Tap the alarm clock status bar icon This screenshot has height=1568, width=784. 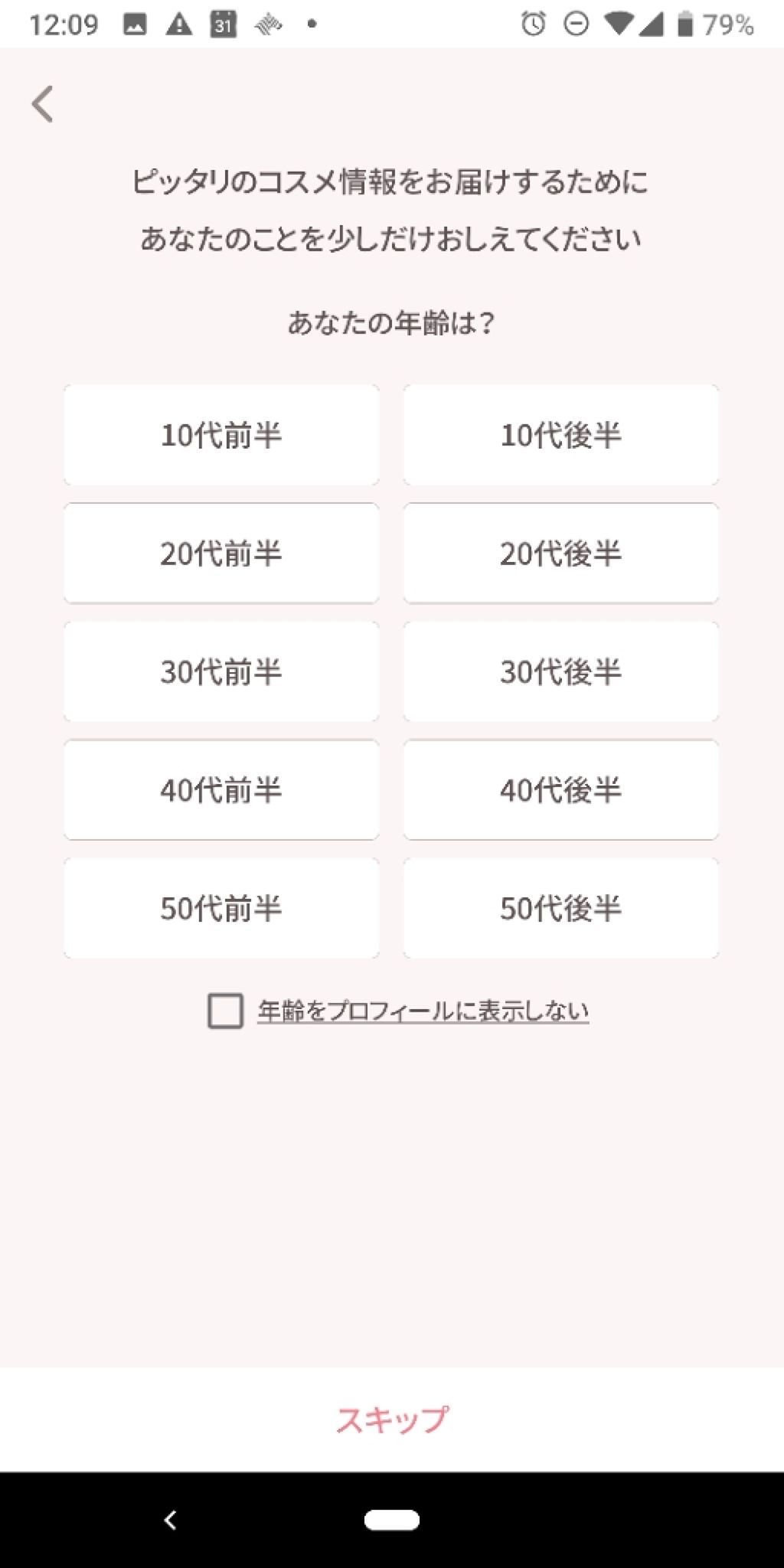(x=536, y=23)
